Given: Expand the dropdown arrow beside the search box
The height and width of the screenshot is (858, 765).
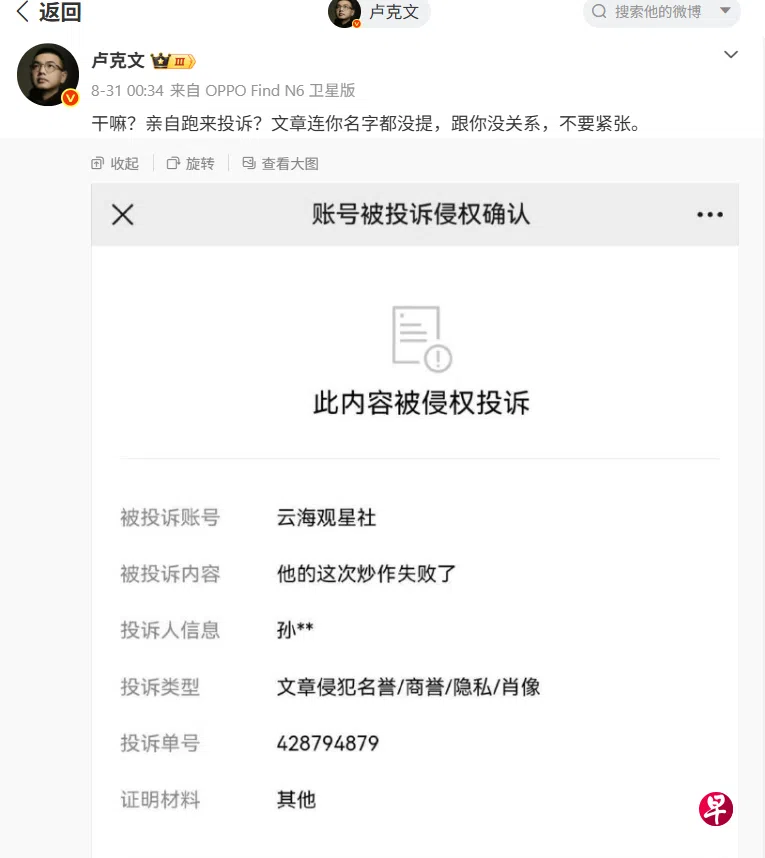Looking at the screenshot, I should tap(726, 10).
